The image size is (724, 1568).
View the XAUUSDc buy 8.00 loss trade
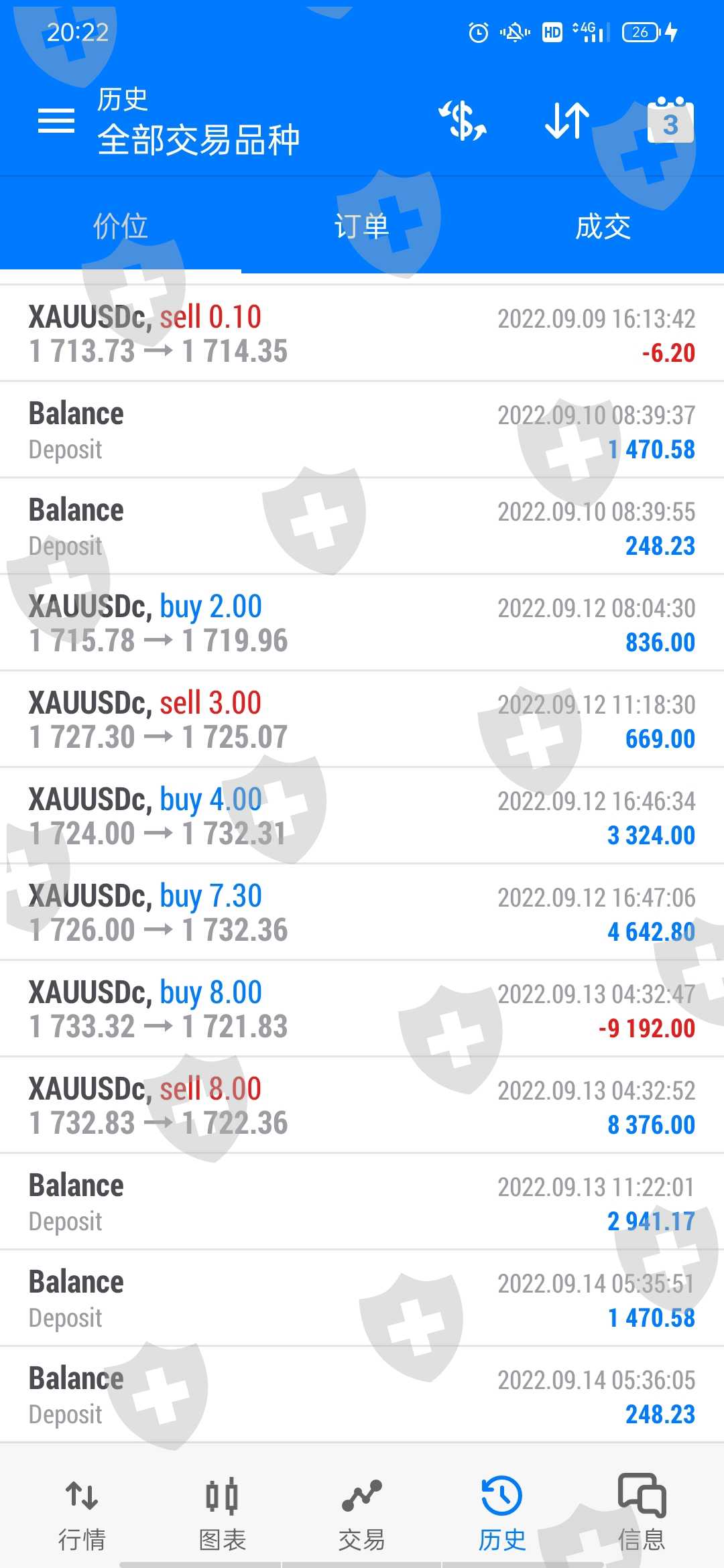[362, 1009]
